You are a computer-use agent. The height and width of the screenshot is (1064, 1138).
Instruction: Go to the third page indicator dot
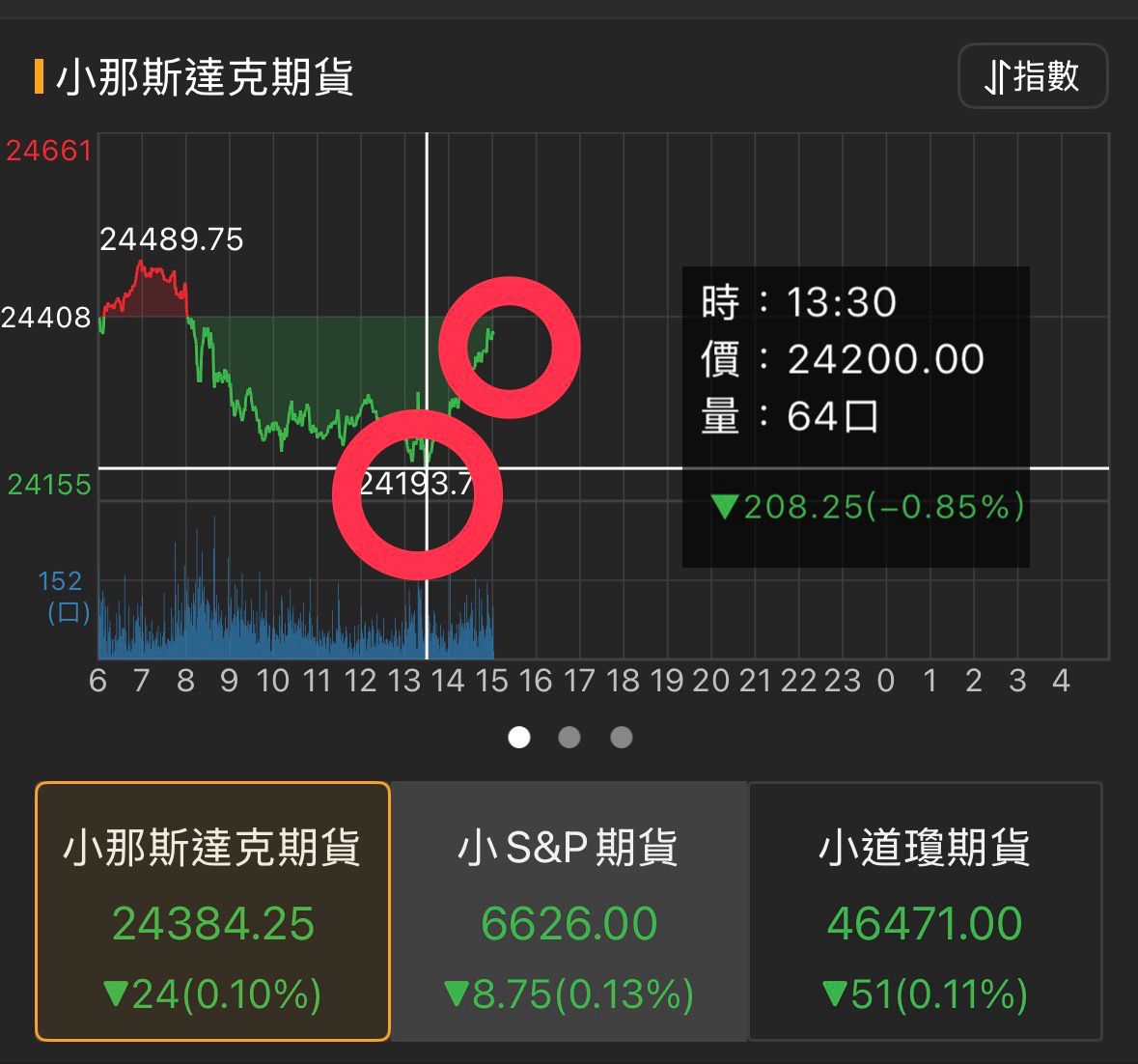[x=622, y=738]
